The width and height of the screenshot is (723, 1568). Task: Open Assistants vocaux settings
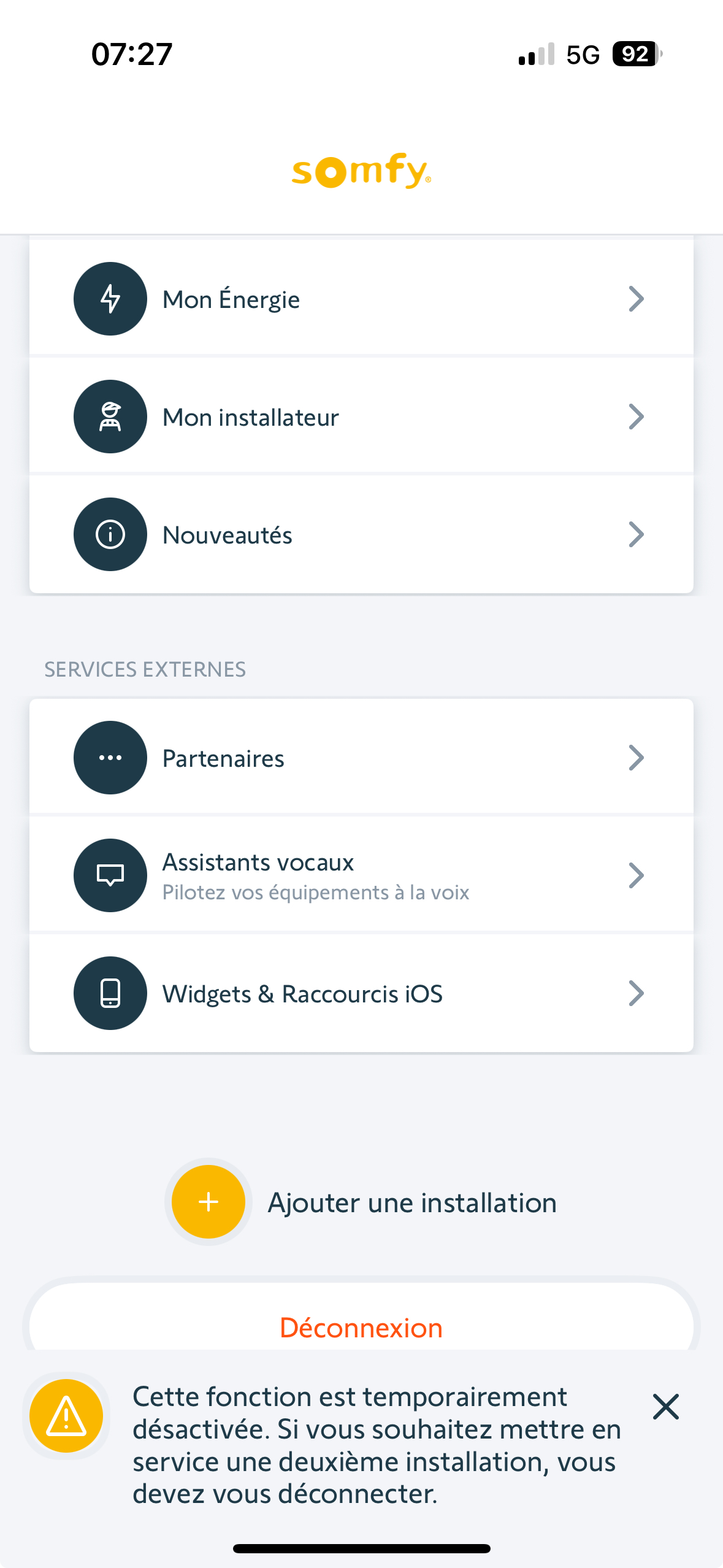point(361,876)
